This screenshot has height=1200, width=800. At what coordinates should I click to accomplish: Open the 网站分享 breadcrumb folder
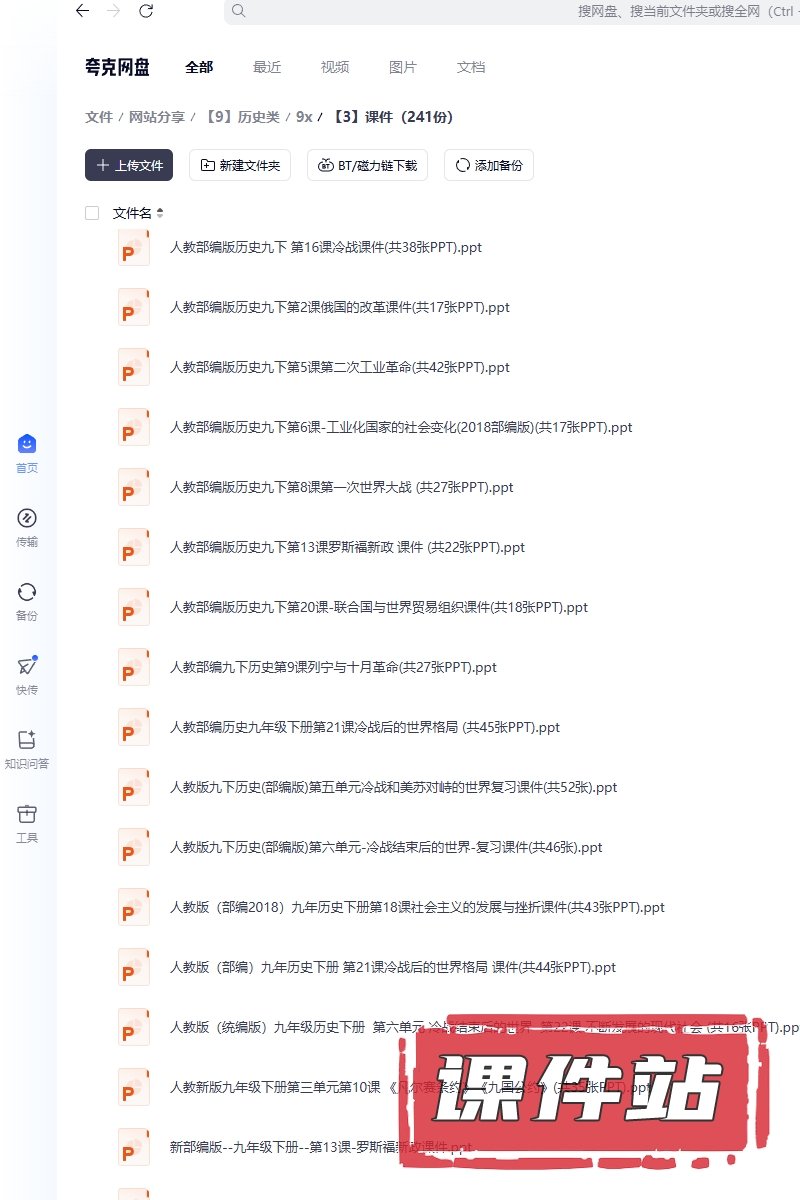tap(157, 117)
